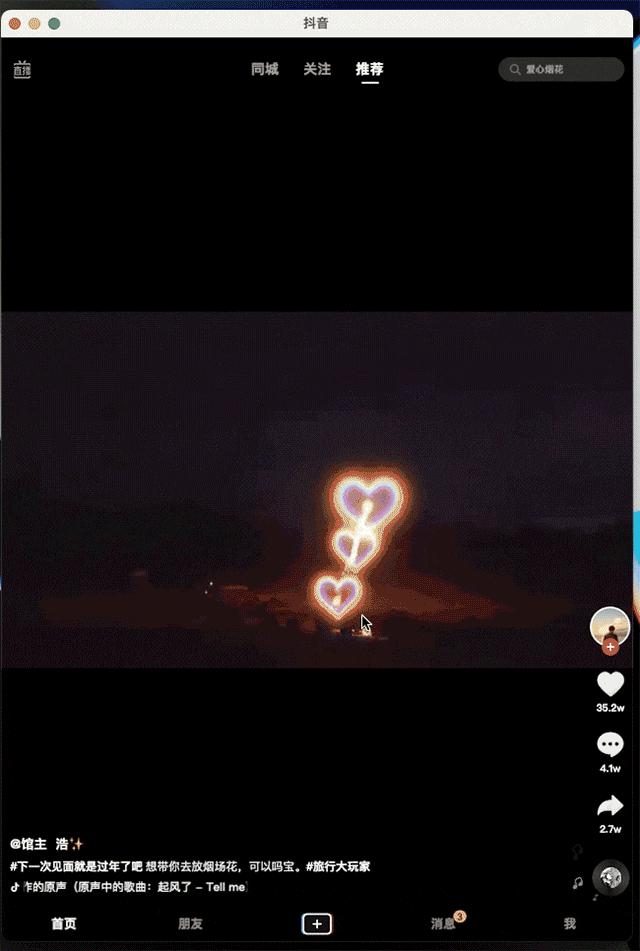The image size is (640, 951).
Task: Open the 爱心烟花 search box
Action: click(561, 70)
